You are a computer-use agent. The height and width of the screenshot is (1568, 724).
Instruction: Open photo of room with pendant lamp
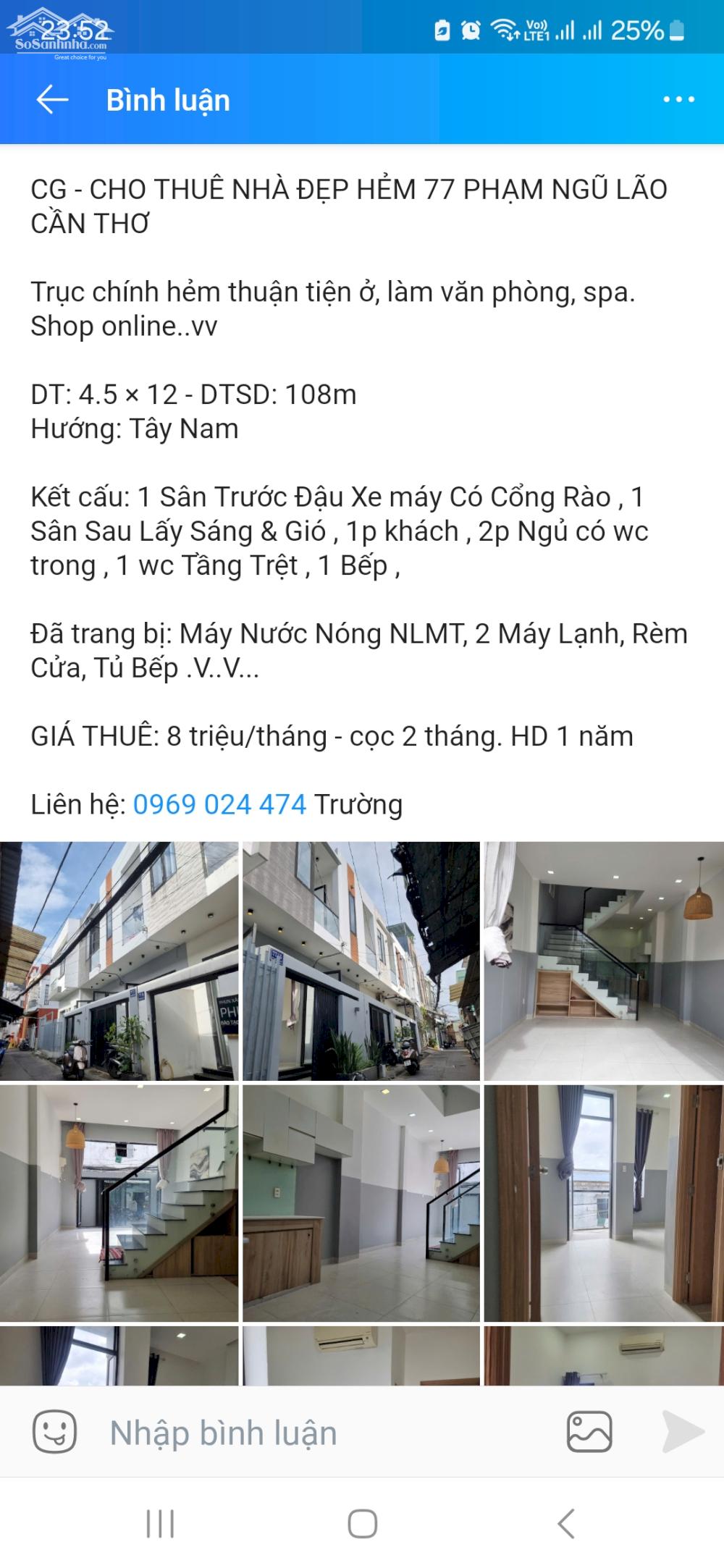click(x=603, y=961)
